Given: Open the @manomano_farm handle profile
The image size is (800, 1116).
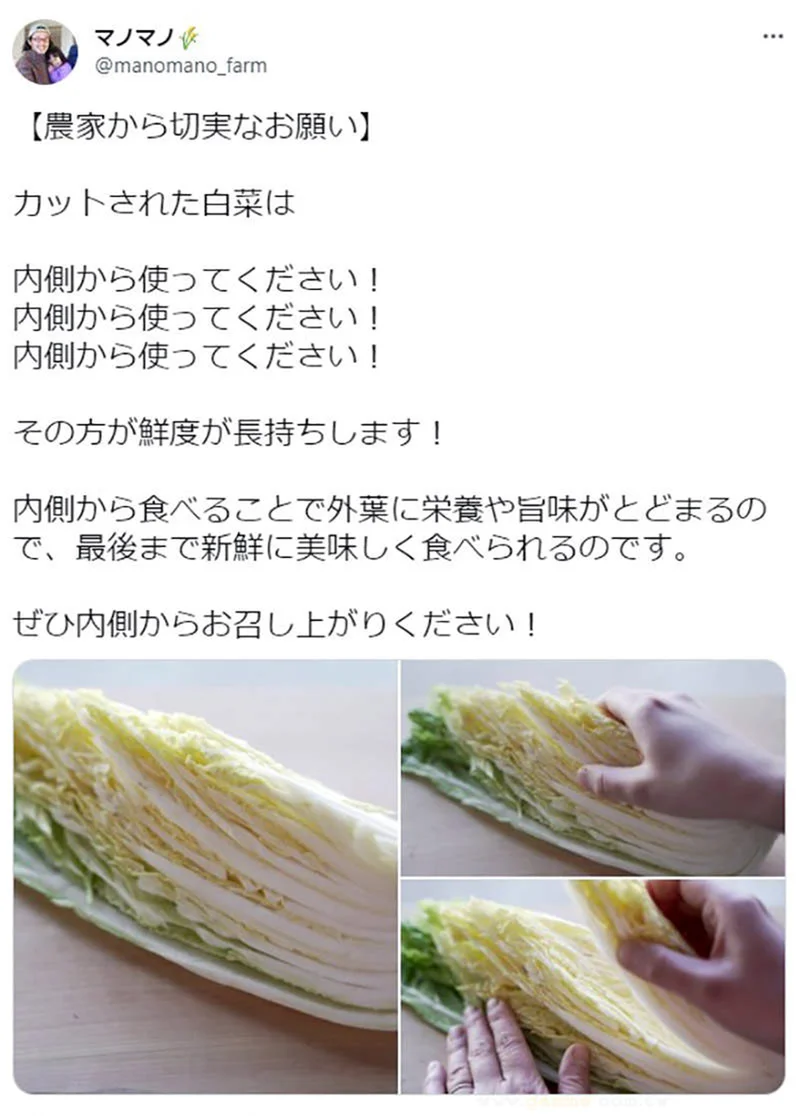Looking at the screenshot, I should [x=180, y=66].
